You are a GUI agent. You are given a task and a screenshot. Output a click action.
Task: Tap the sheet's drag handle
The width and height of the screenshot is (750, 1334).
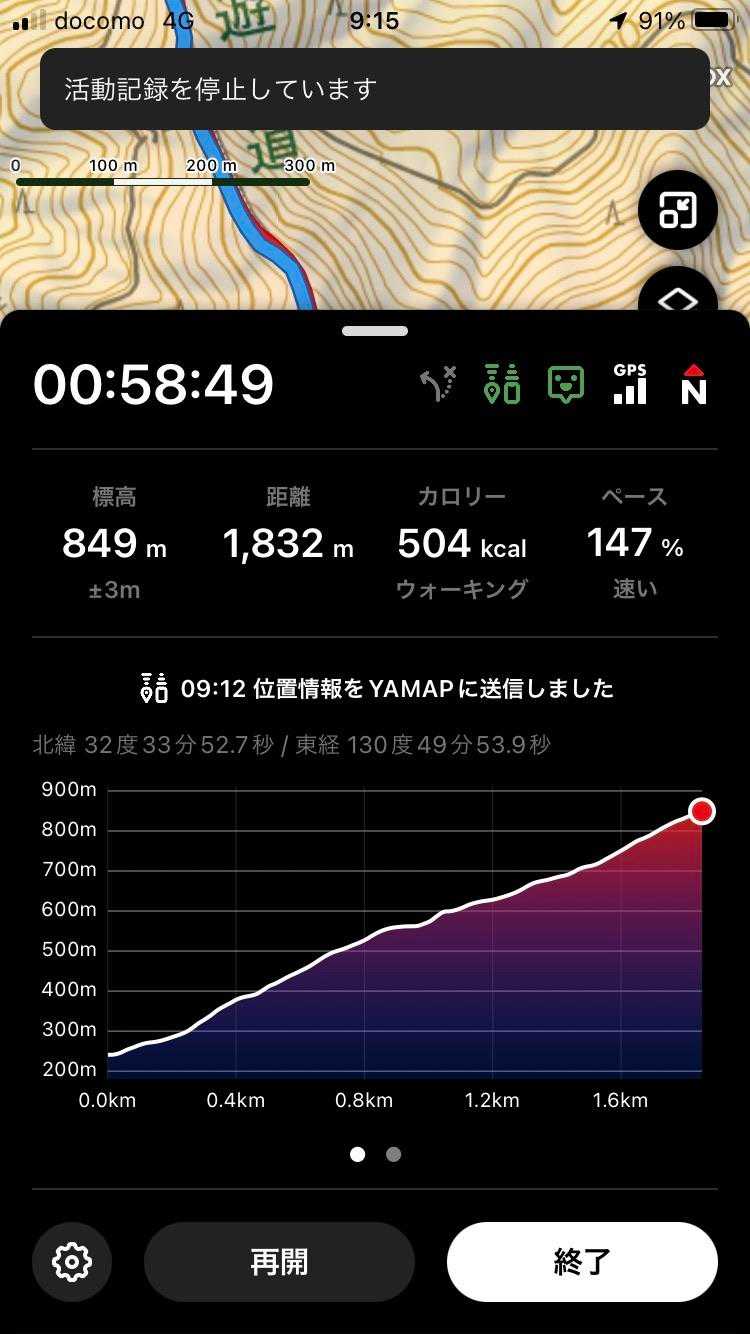coord(375,331)
